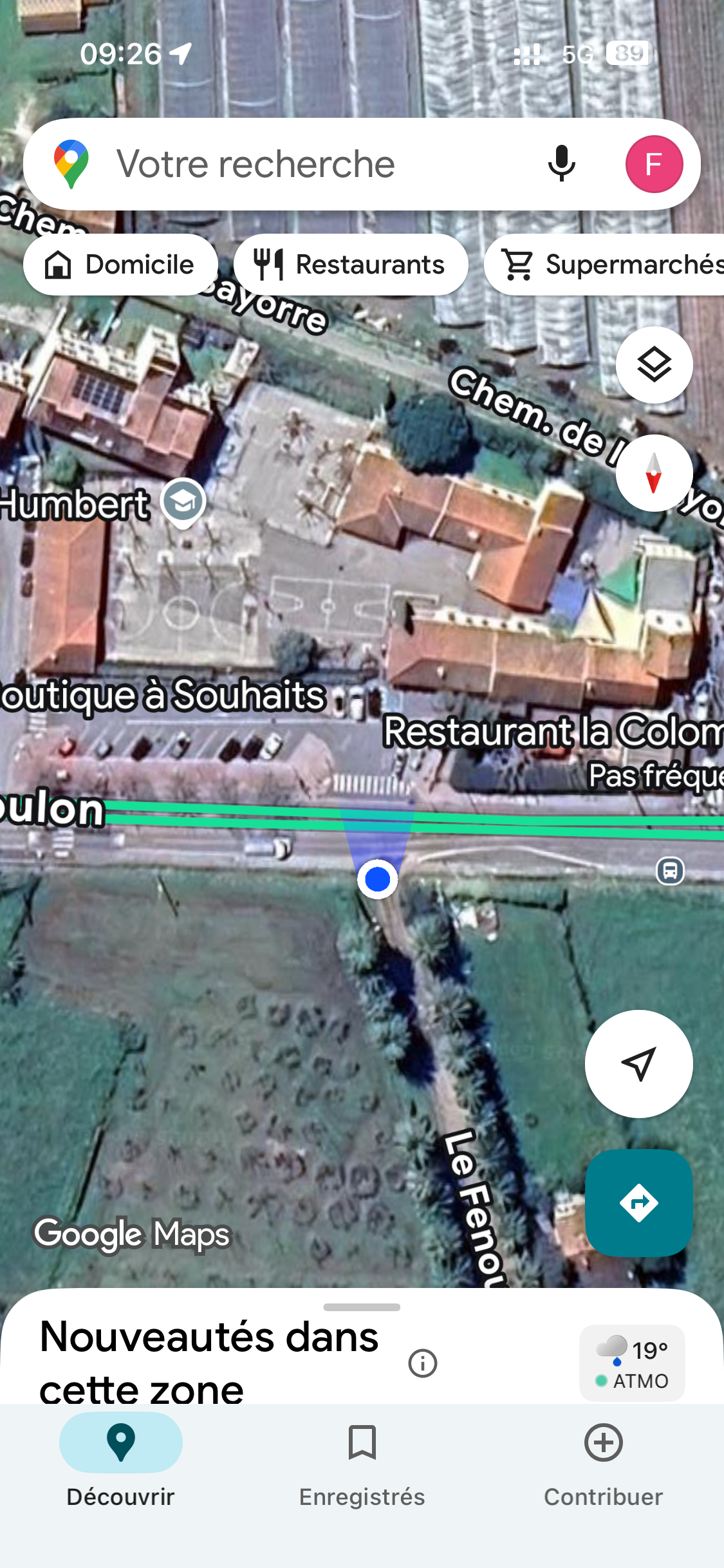Open info about Nouveautés dans cette zone
The height and width of the screenshot is (1568, 724).
coord(423,1363)
